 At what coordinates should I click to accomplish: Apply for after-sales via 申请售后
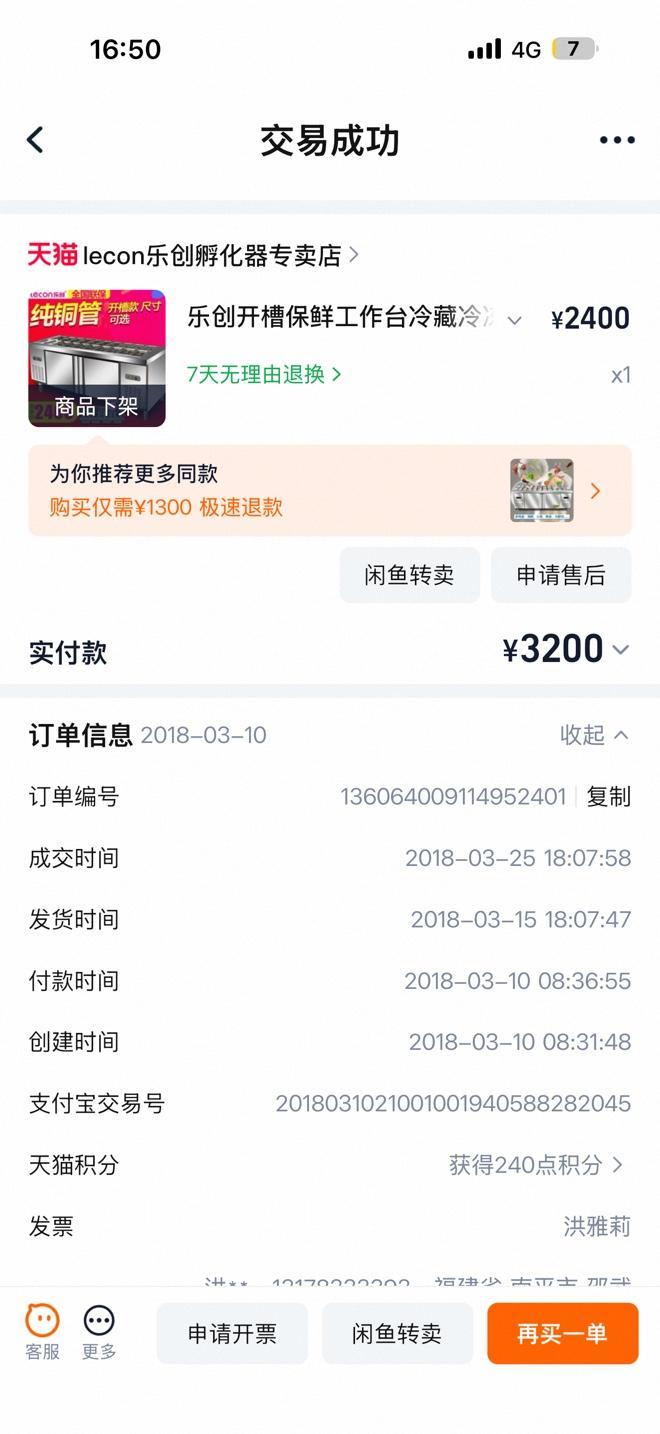[x=560, y=575]
